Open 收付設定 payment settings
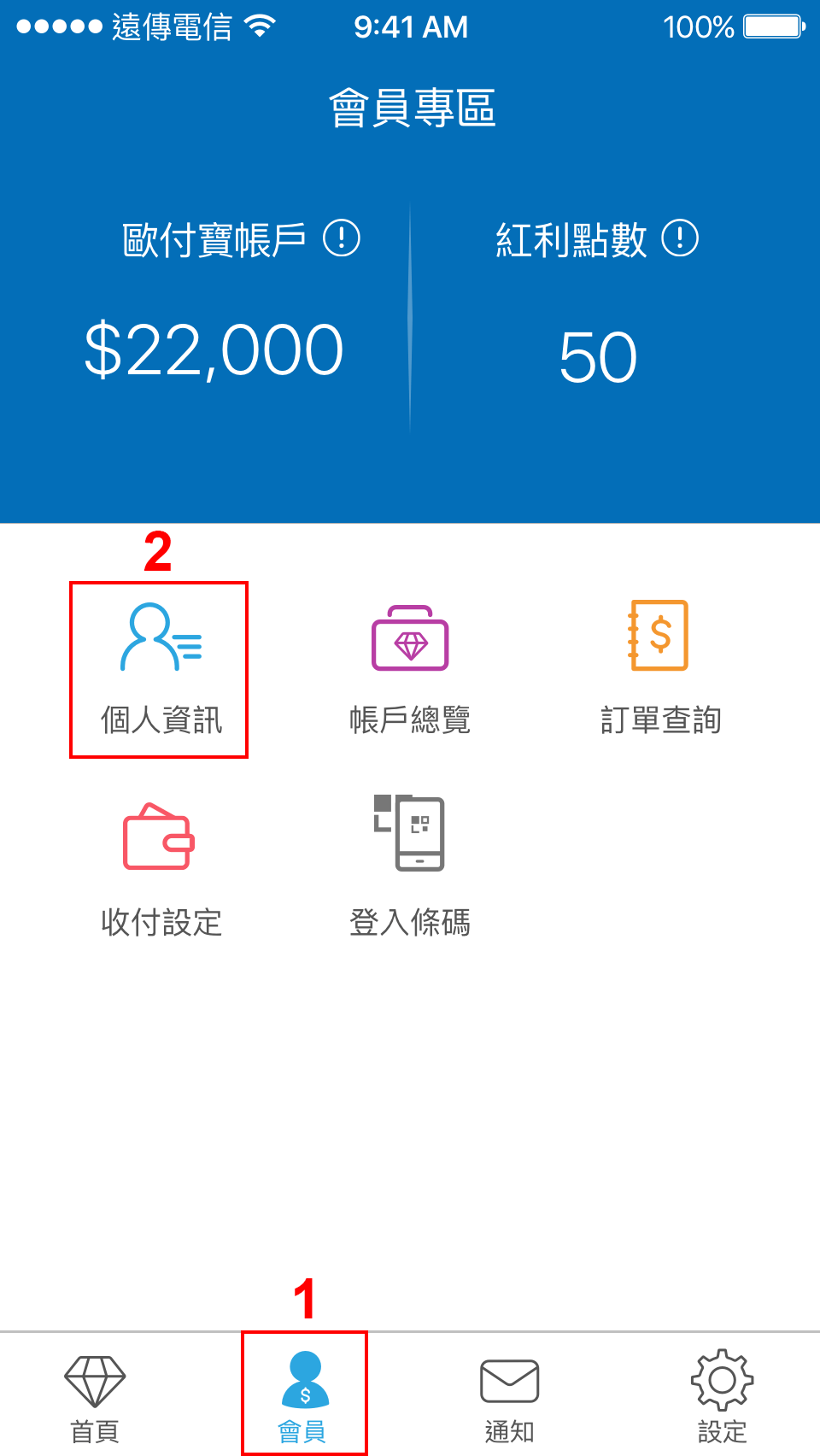This screenshot has height=1456, width=820. (161, 869)
